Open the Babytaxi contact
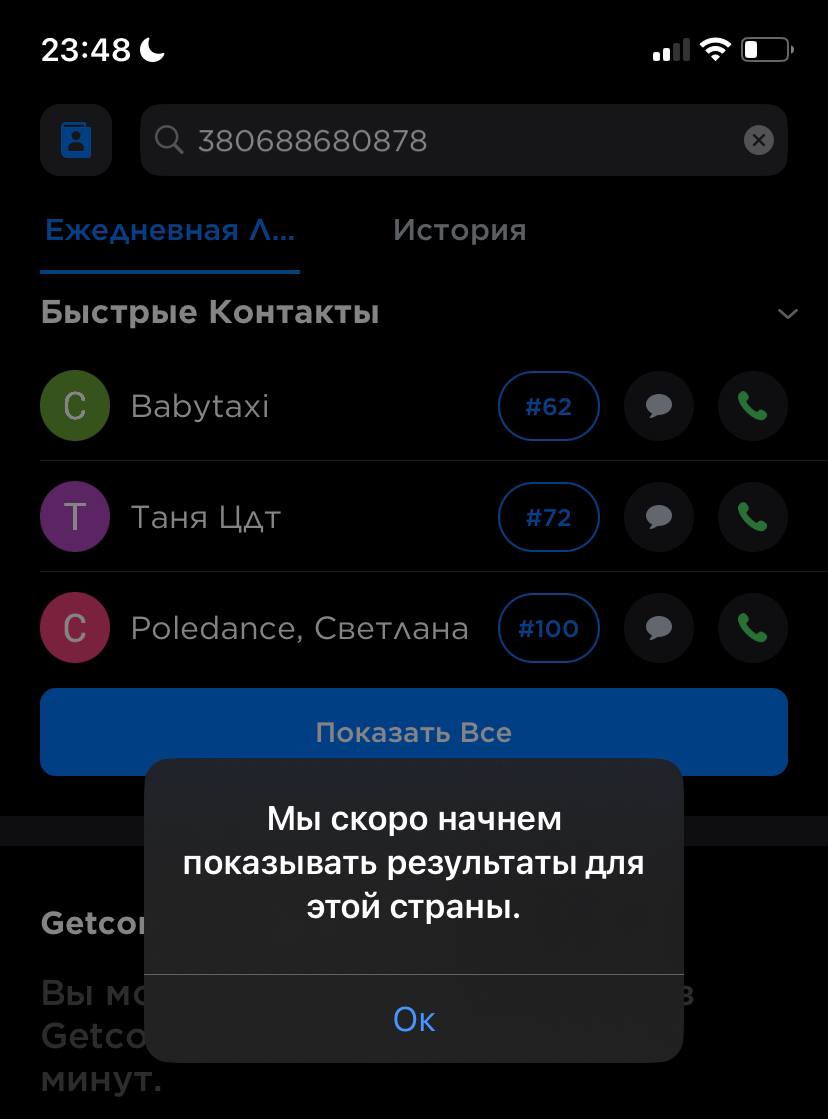The height and width of the screenshot is (1119, 828). 200,406
